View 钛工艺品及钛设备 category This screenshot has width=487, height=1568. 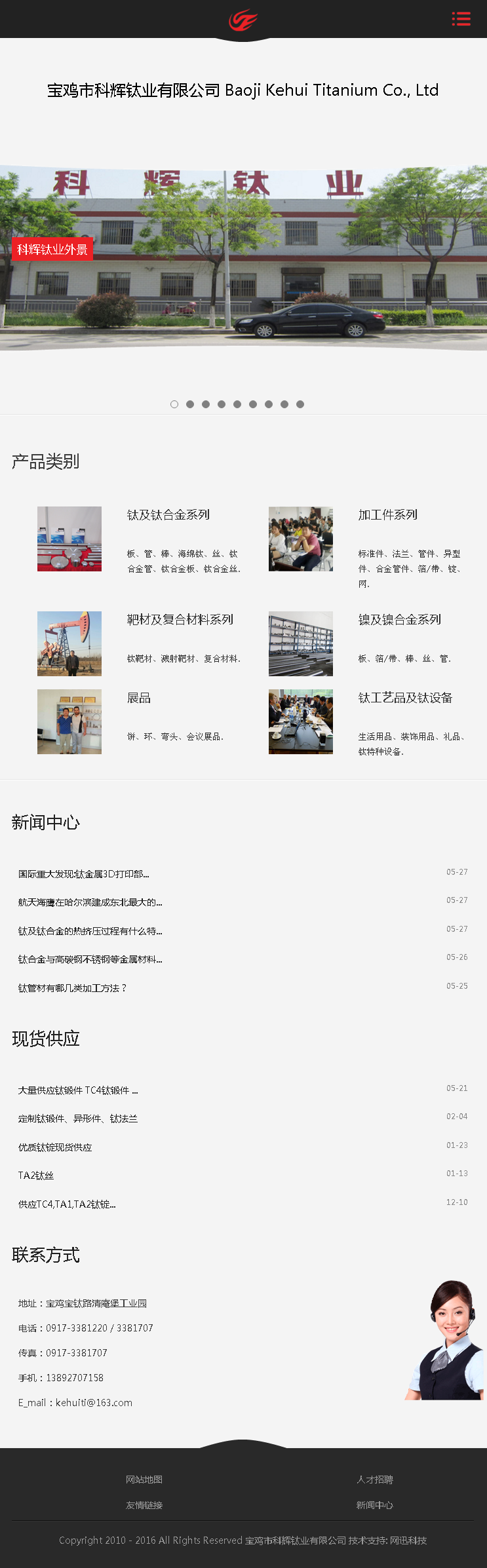tap(405, 698)
